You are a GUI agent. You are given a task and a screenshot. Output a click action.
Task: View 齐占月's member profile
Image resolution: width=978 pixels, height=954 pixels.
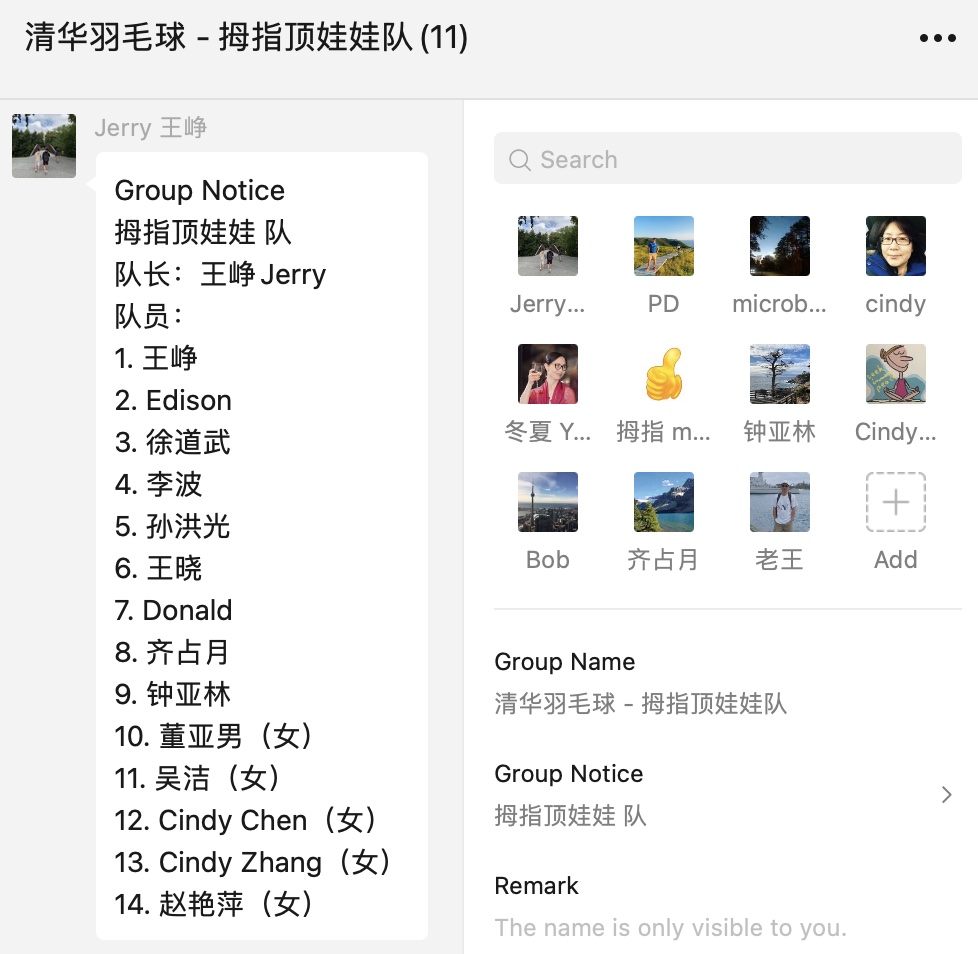pos(663,502)
